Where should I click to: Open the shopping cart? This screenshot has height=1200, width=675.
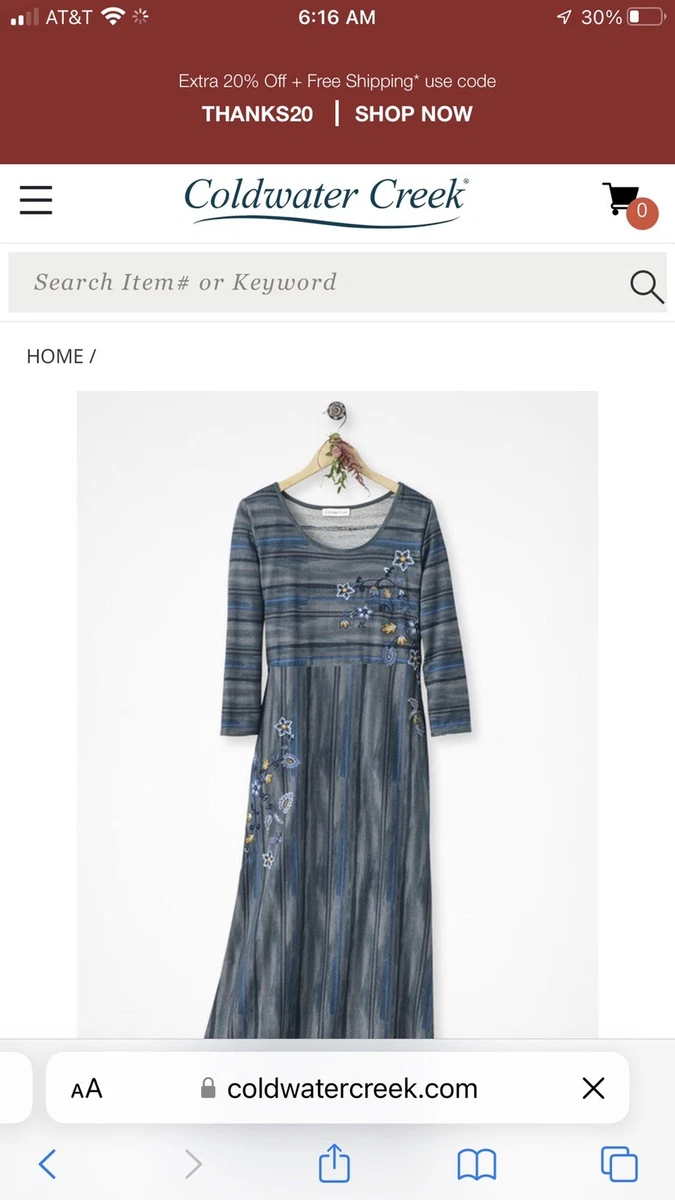click(x=629, y=204)
